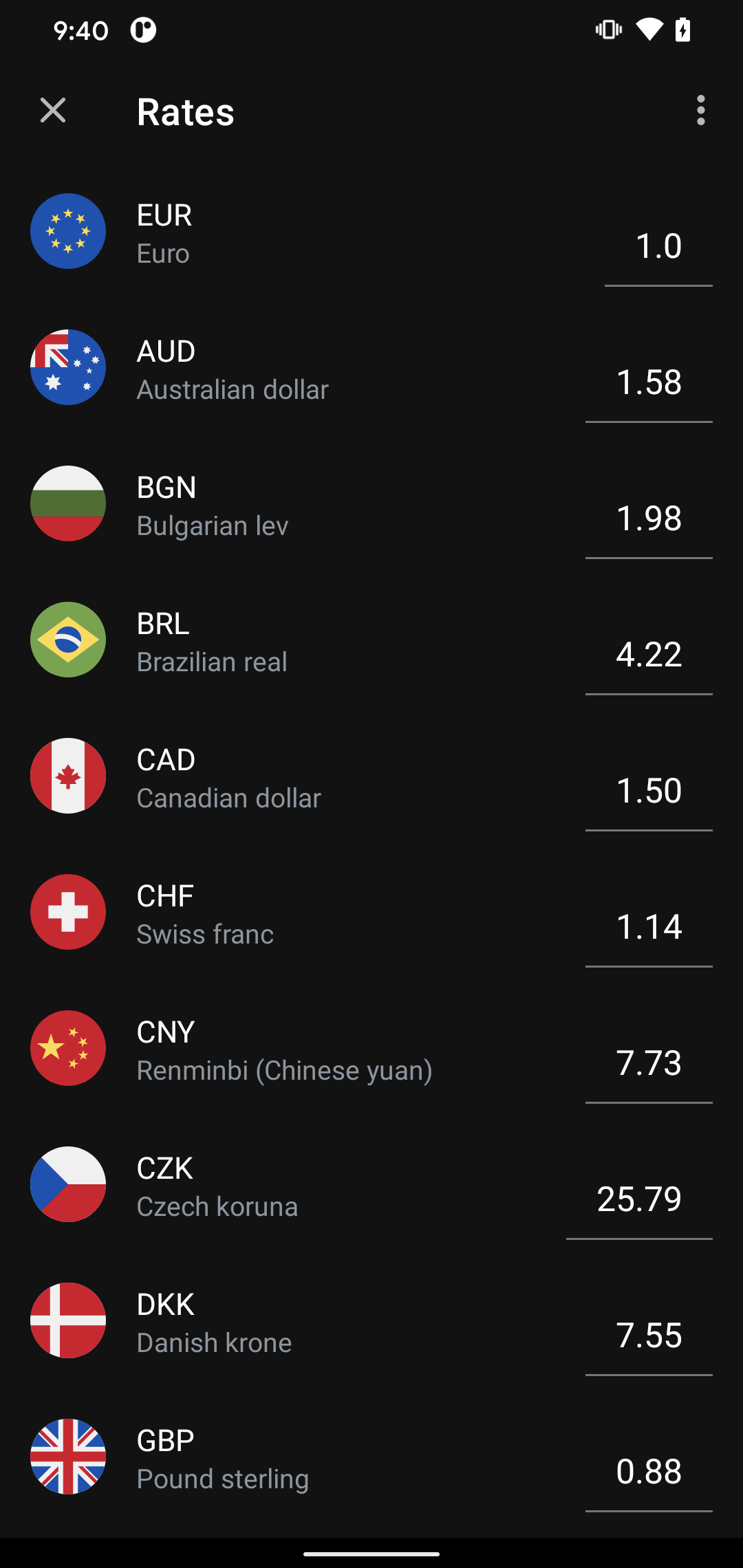743x1568 pixels.
Task: Tap the Czech koruna flag icon
Action: coord(67,1184)
